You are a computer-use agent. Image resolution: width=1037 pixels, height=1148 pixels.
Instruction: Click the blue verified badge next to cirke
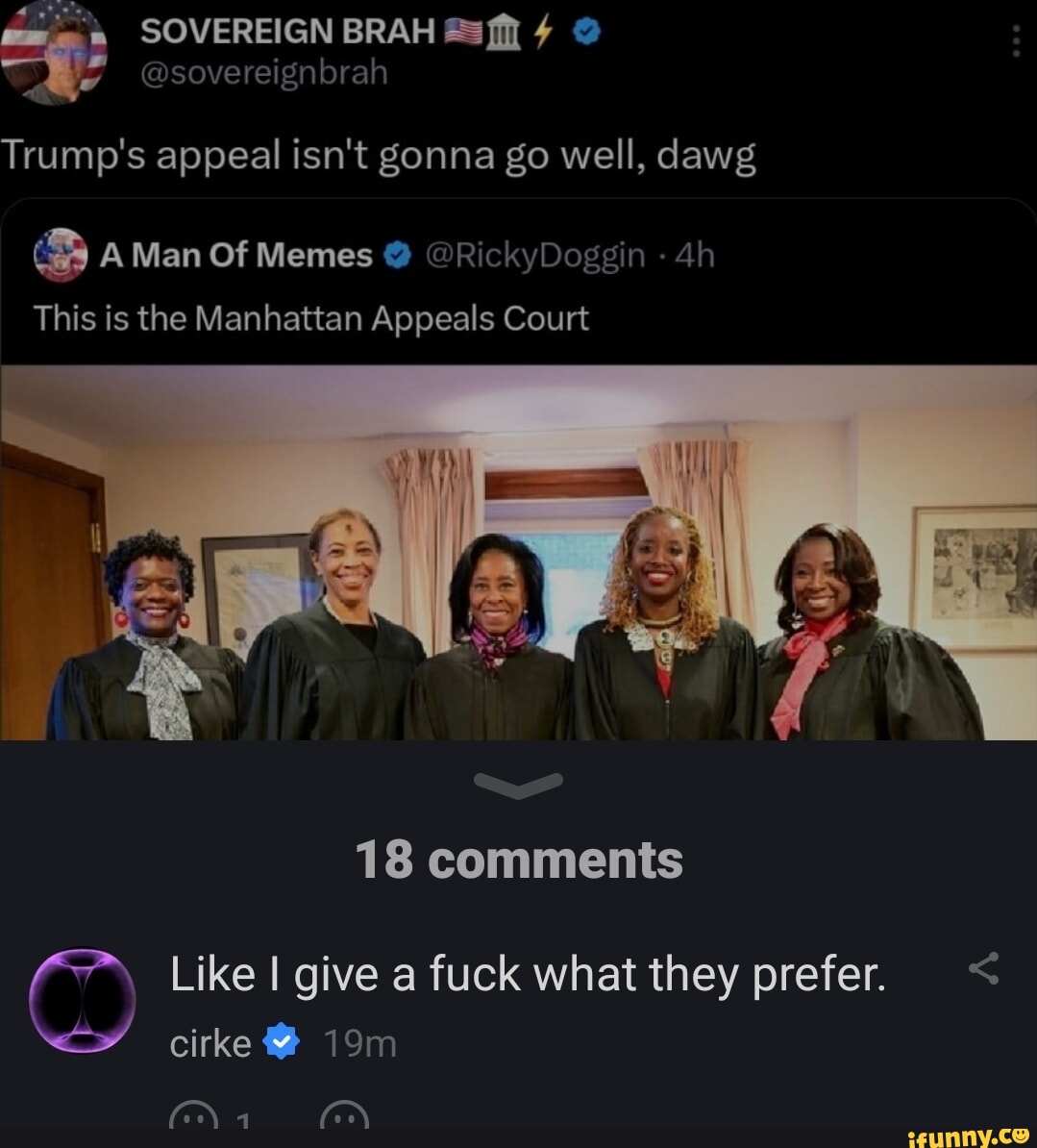tap(282, 1041)
